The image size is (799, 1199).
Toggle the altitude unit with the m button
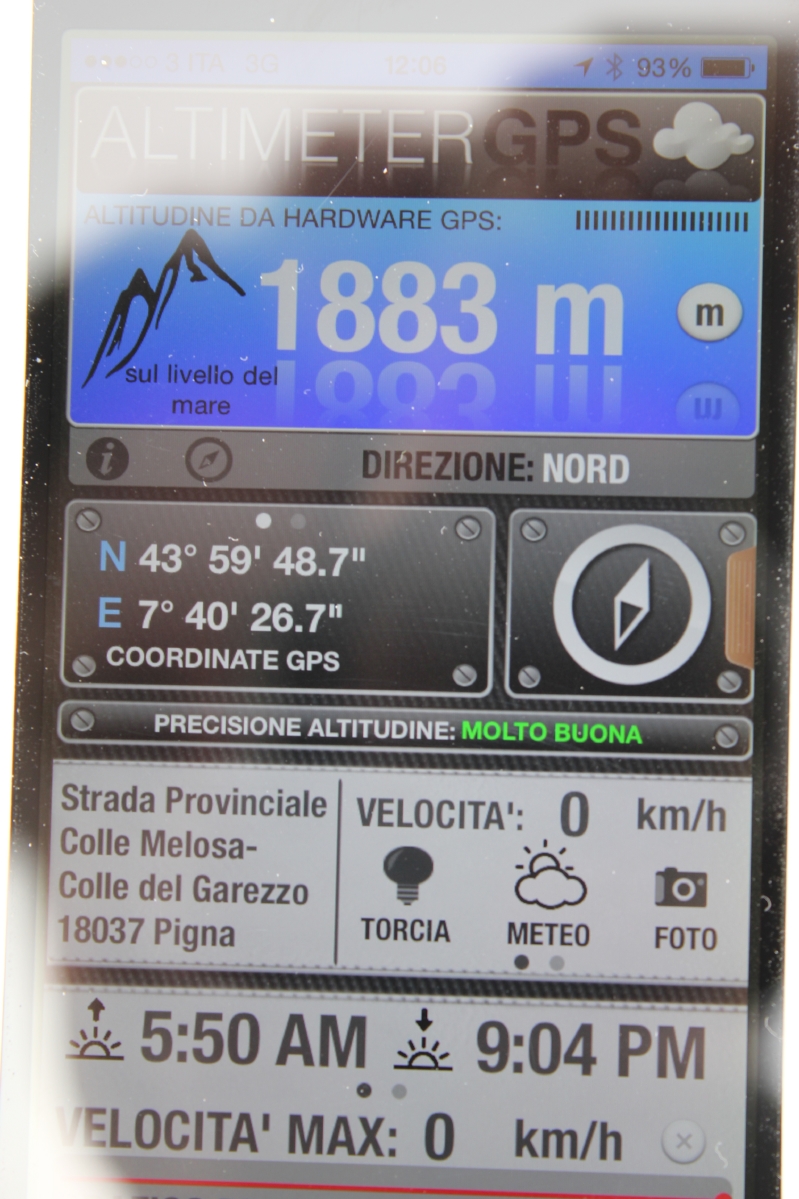[709, 314]
